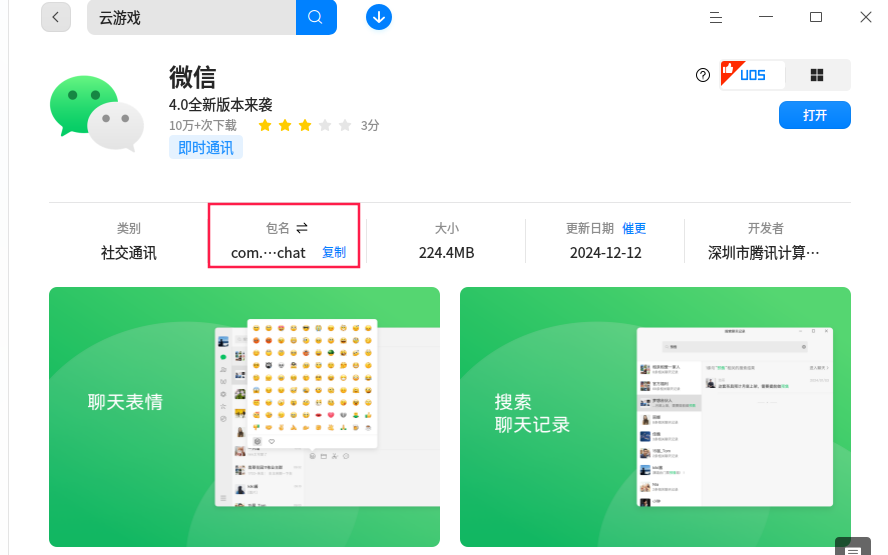Maximize the app store window
The height and width of the screenshot is (555, 888).
coord(816,17)
